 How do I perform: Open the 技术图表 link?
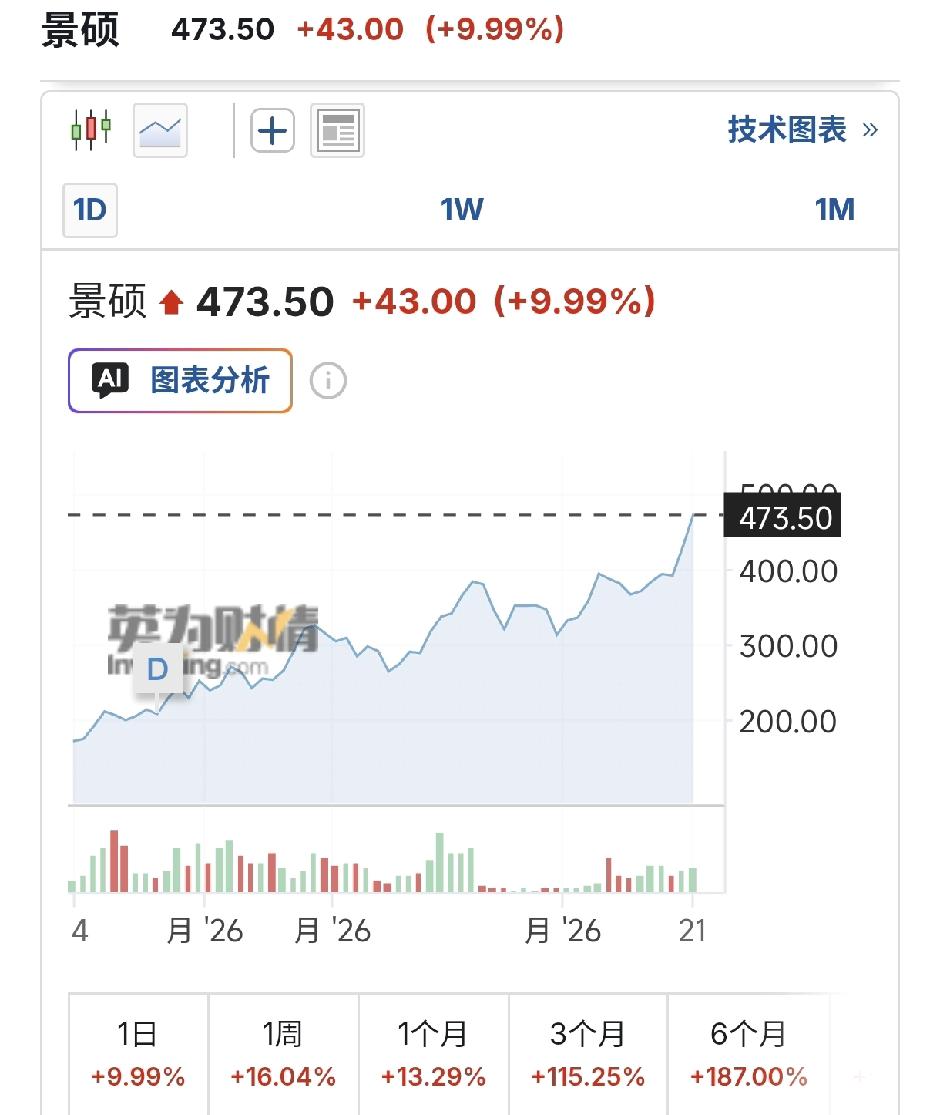[784, 129]
